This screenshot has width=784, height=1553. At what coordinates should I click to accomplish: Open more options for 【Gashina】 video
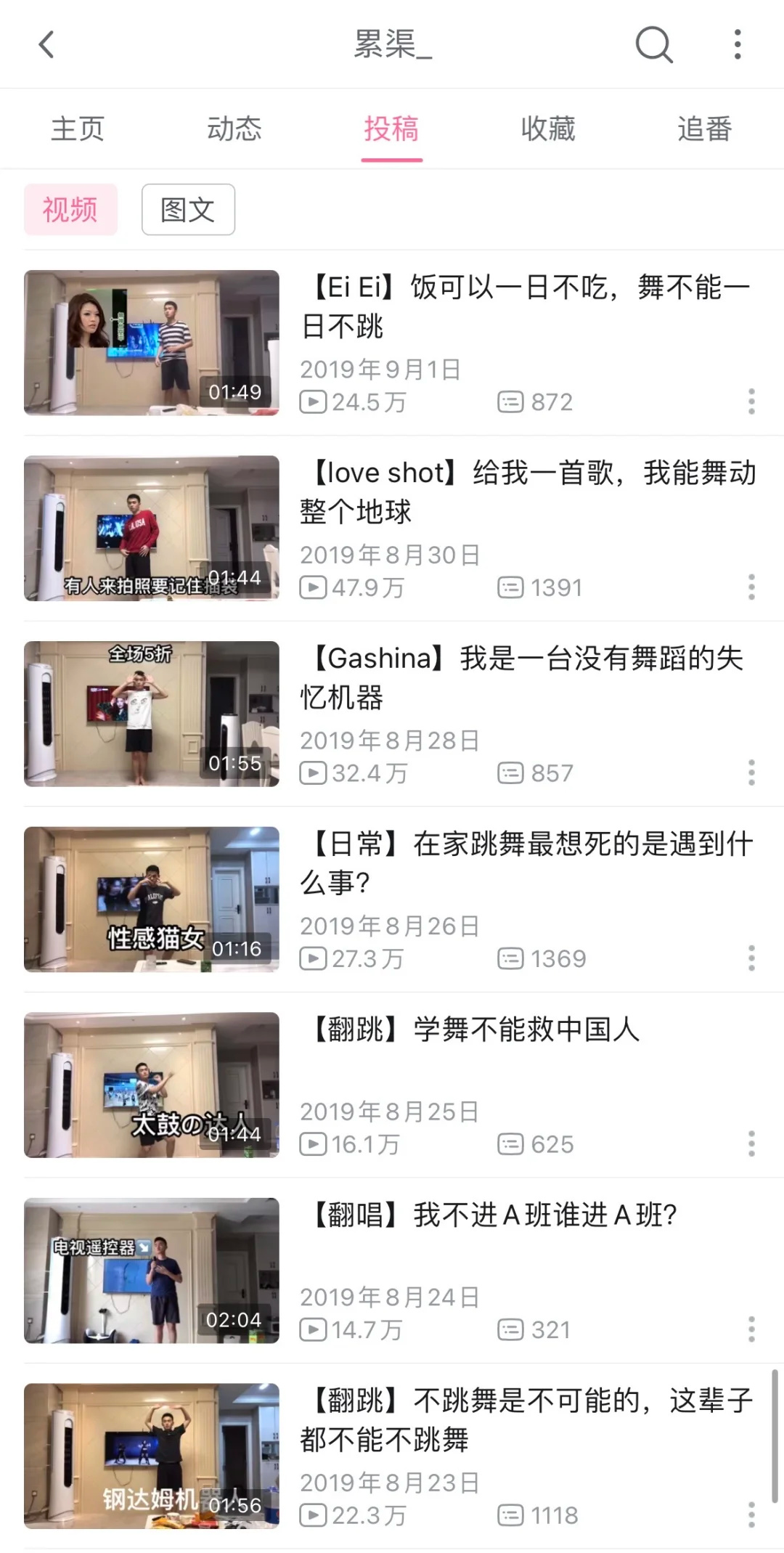click(x=751, y=773)
